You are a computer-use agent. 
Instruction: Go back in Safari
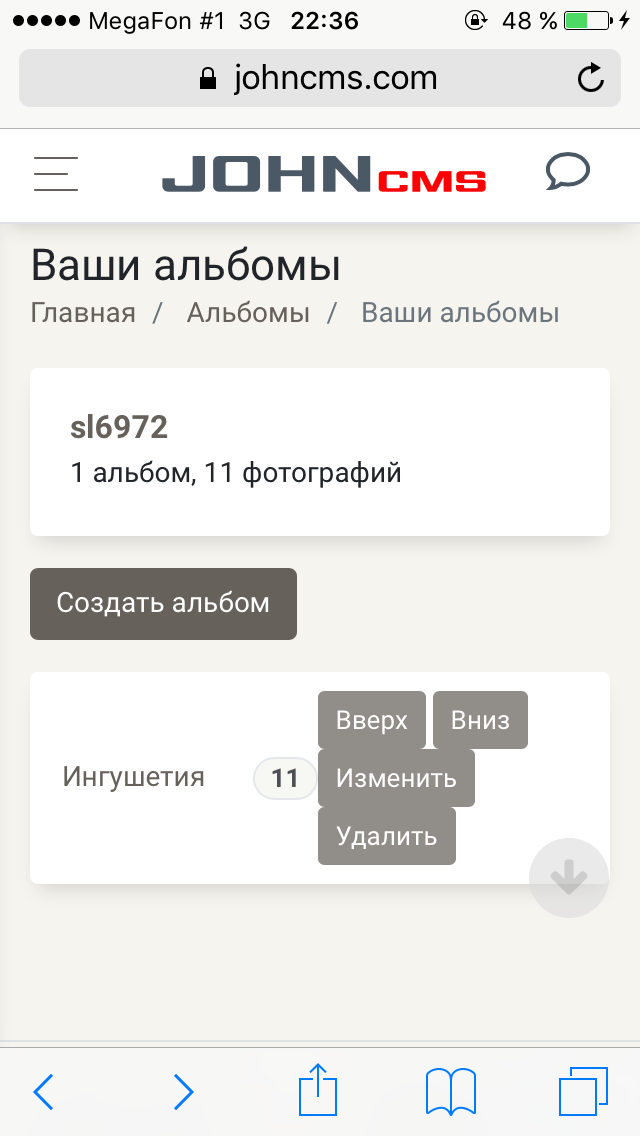click(43, 1091)
